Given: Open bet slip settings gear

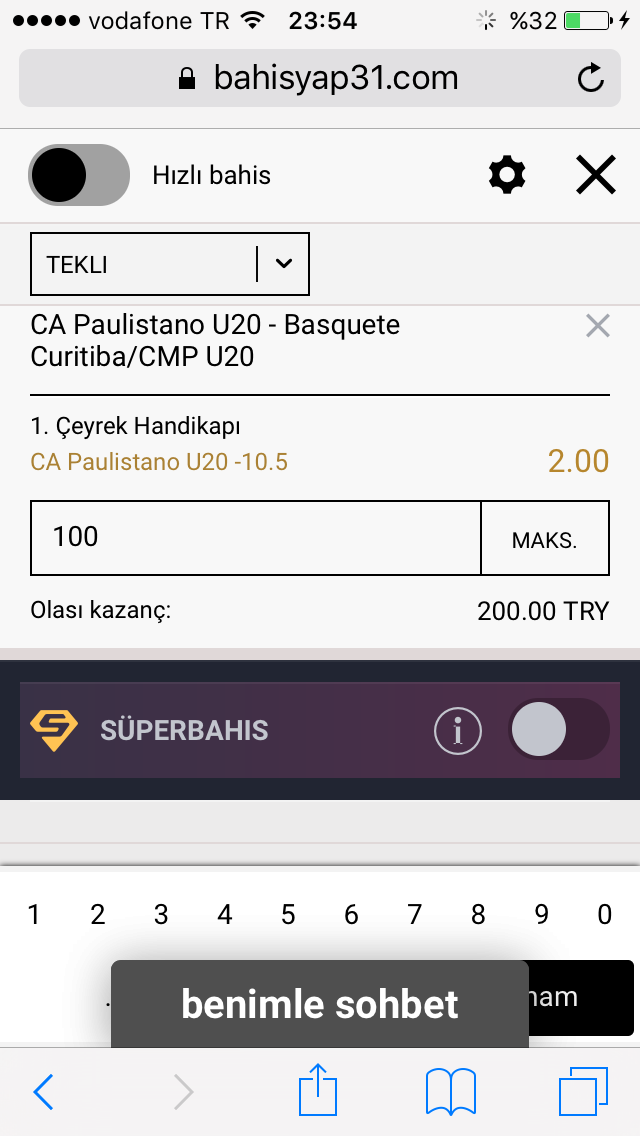Looking at the screenshot, I should 507,175.
